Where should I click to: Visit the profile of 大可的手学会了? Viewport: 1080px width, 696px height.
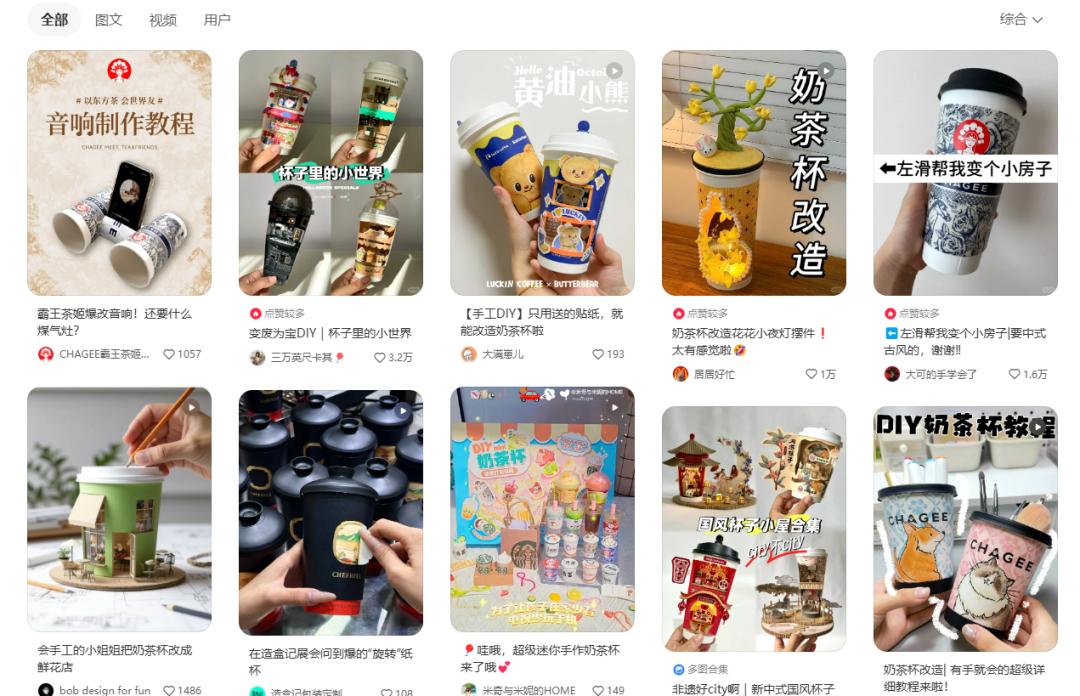(940, 374)
